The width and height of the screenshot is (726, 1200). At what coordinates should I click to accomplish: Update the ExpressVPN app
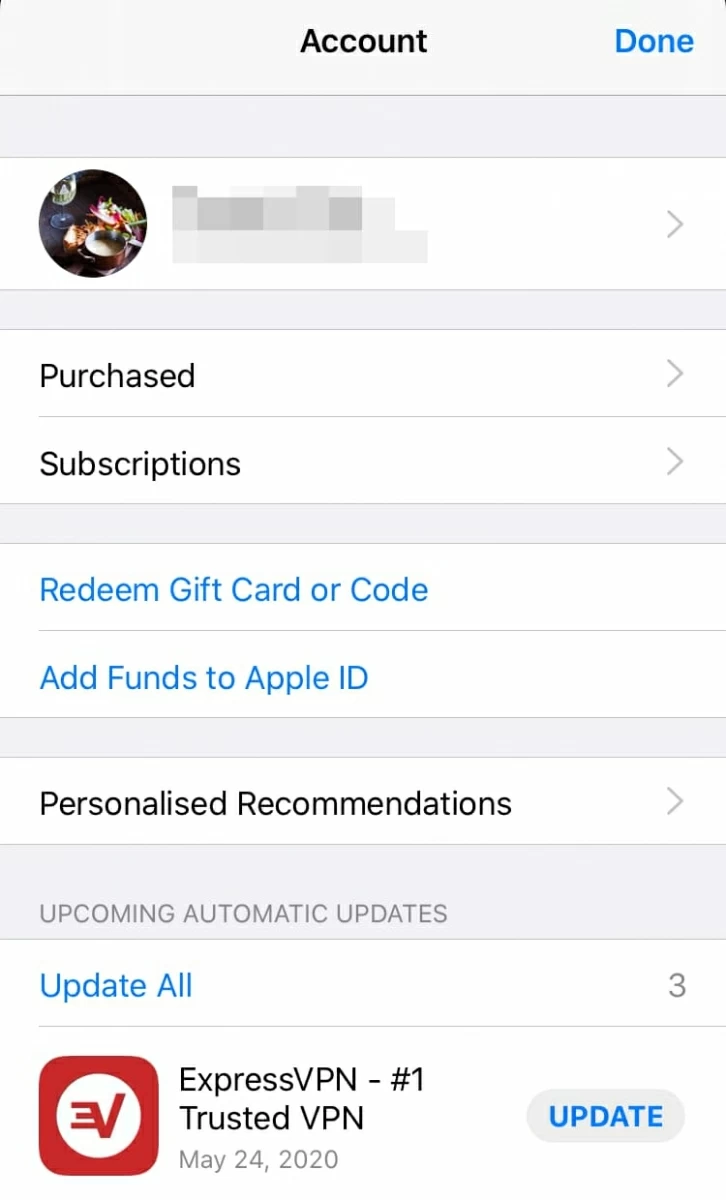pos(605,1116)
